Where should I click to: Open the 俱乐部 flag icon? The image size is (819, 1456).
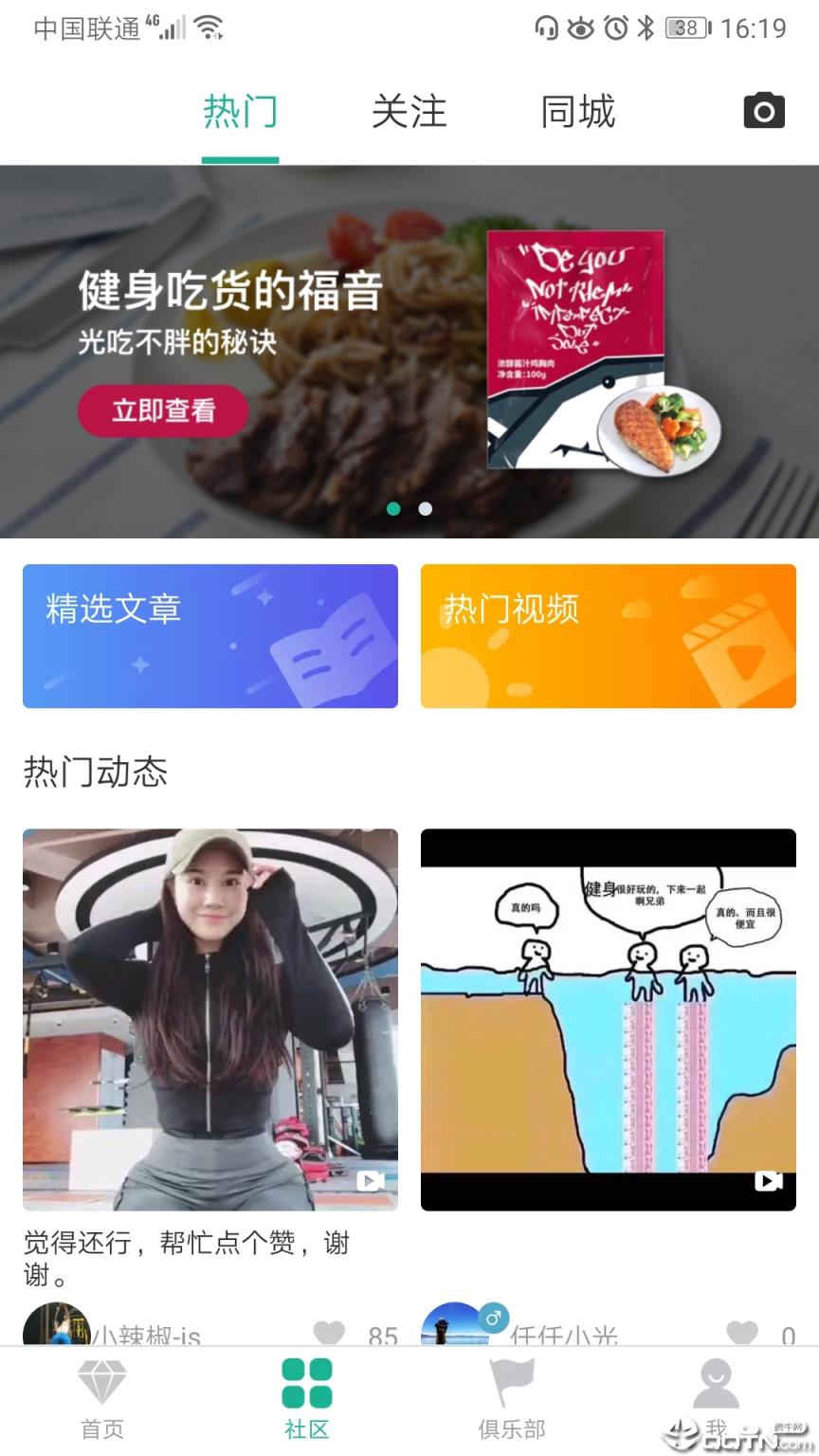click(512, 1385)
